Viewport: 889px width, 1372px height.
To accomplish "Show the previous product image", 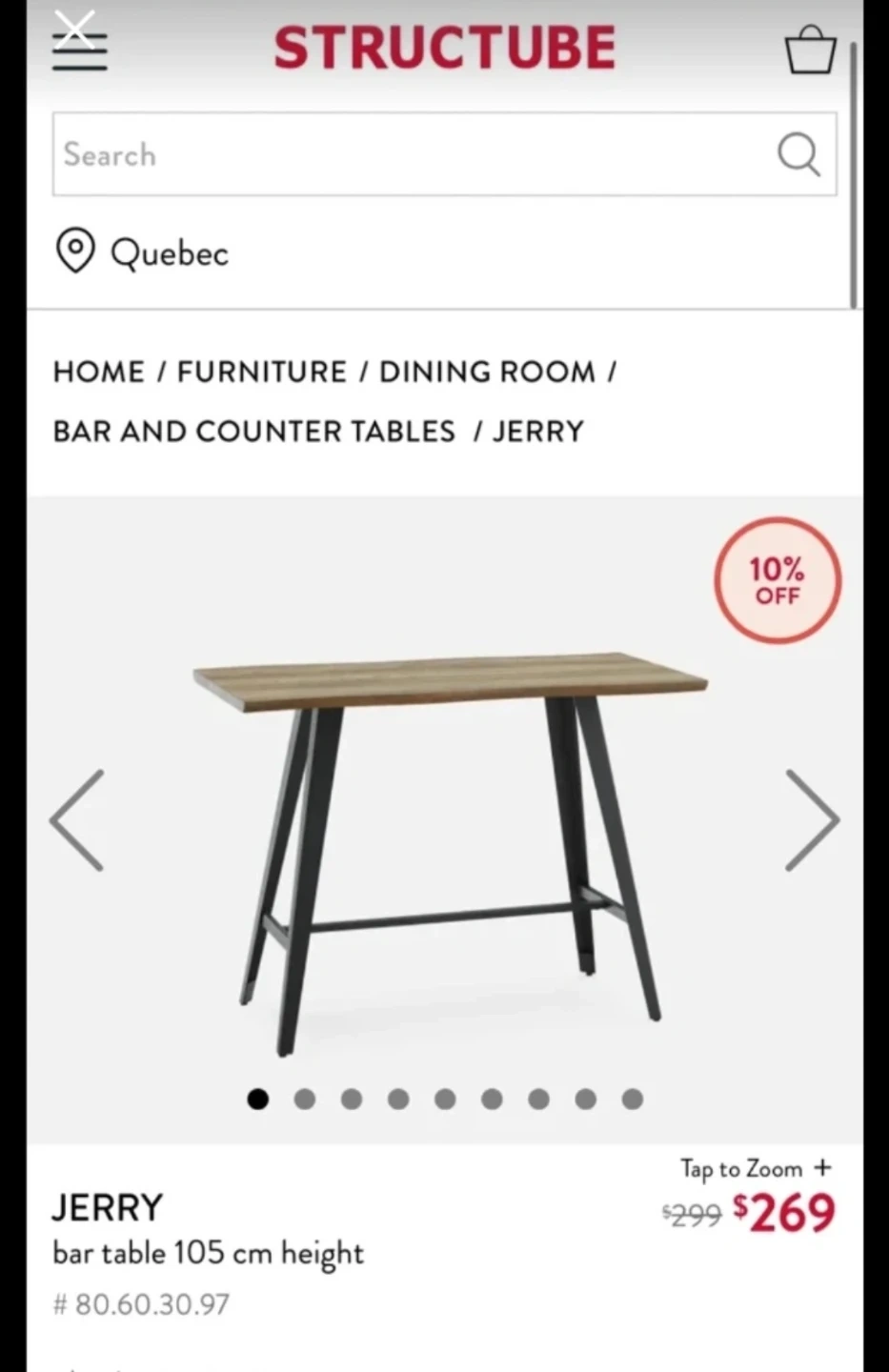I will 77,820.
